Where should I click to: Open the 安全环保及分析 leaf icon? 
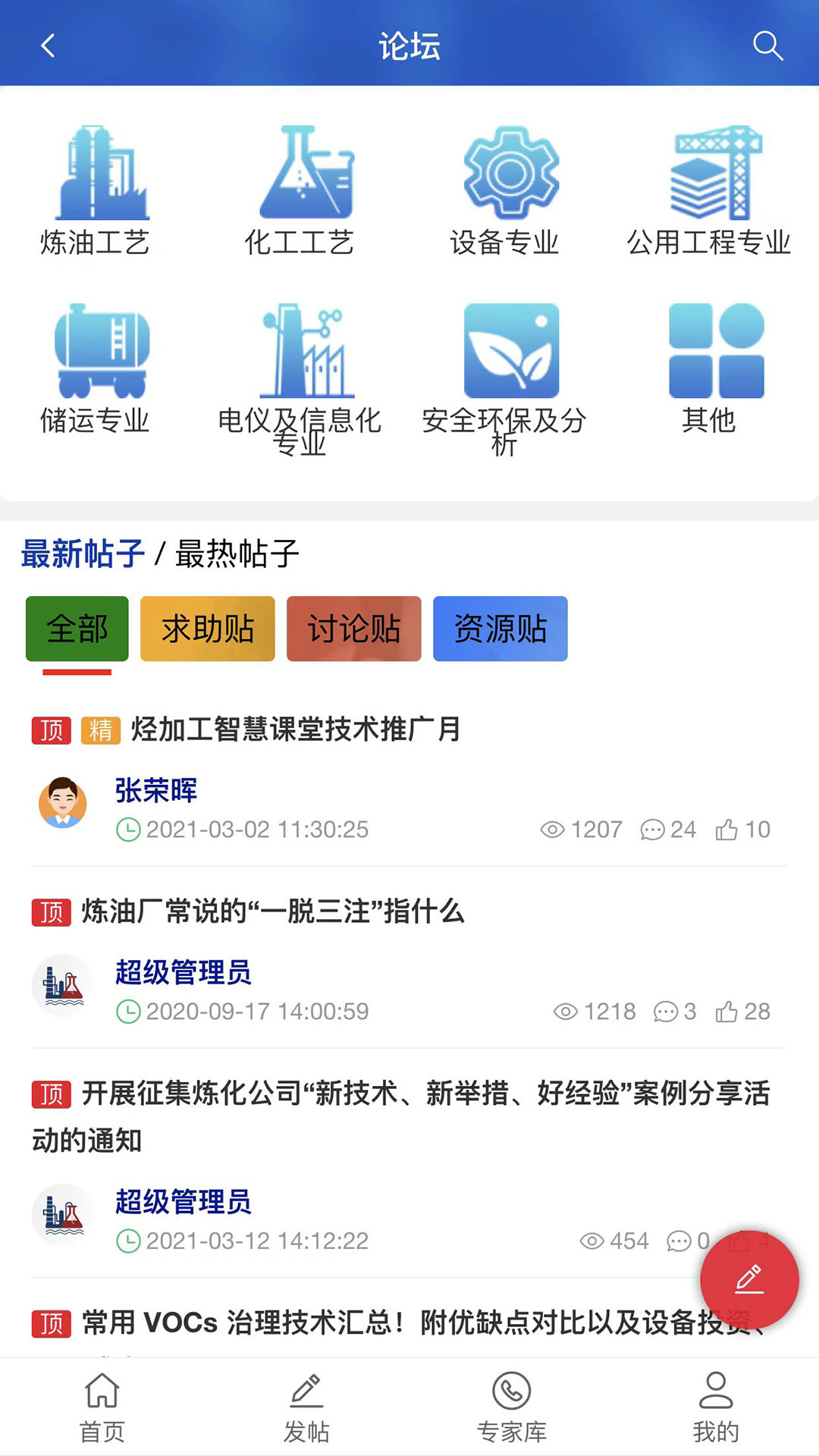point(510,350)
